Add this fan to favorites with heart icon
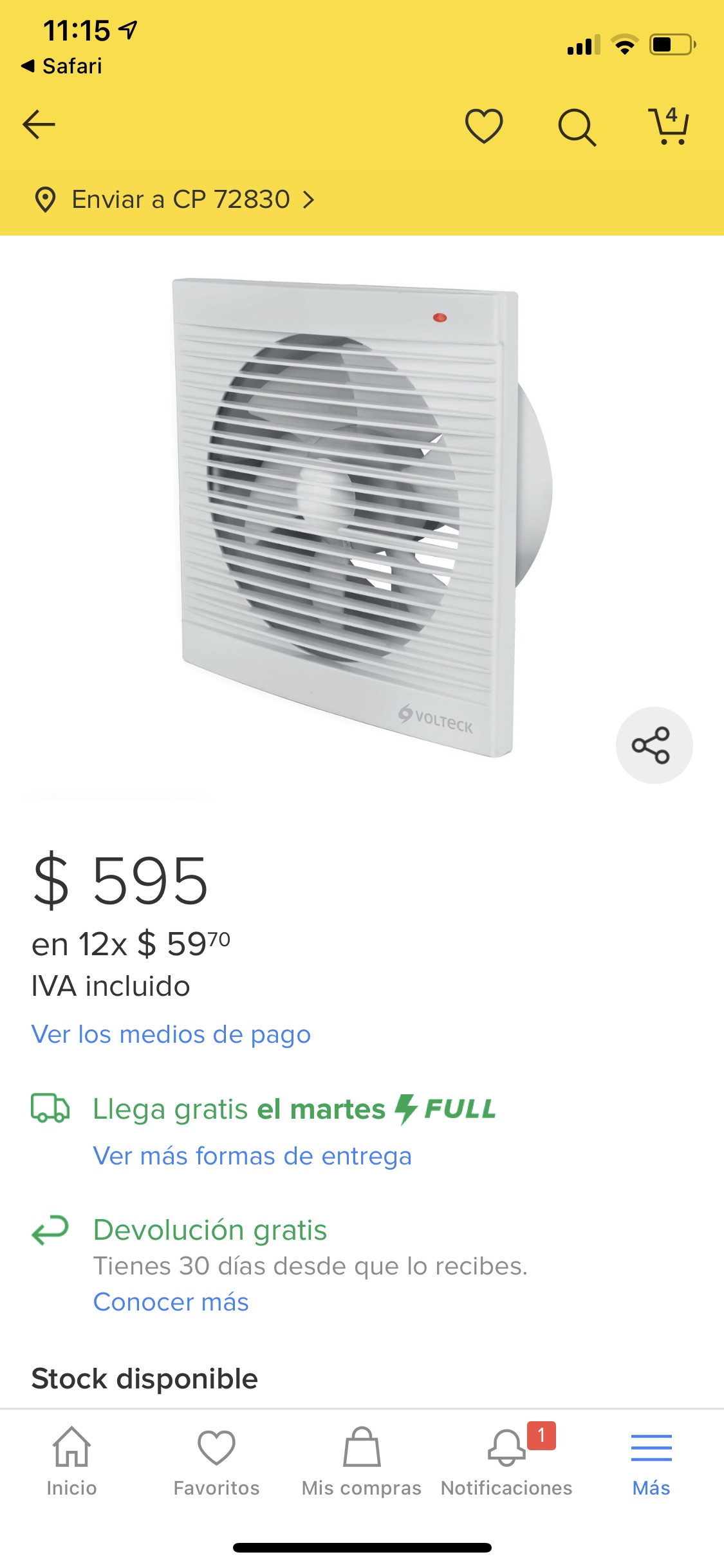Screen dimensions: 724x1568 pyautogui.click(x=484, y=126)
